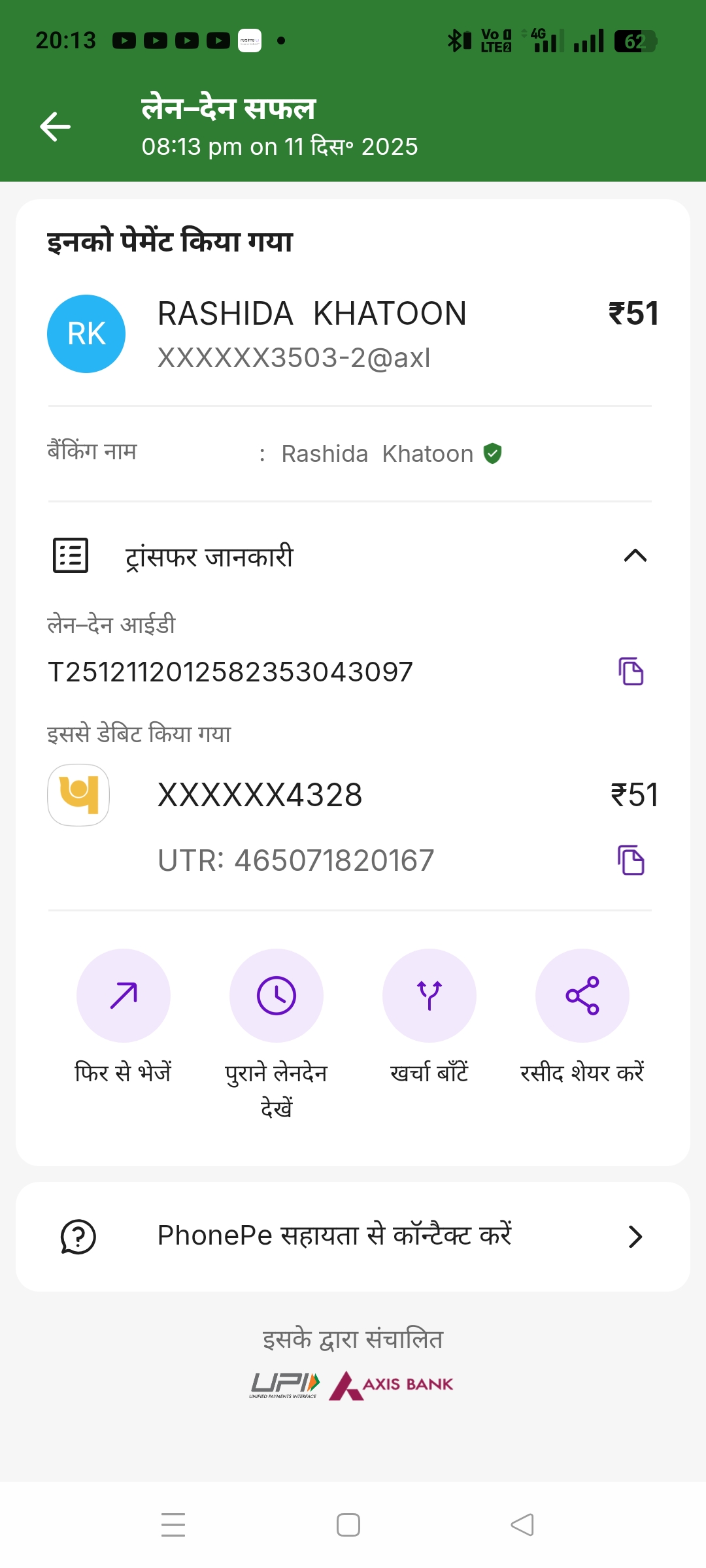
Task: Open पुराने लेनदेन देखें history
Action: coord(277,996)
